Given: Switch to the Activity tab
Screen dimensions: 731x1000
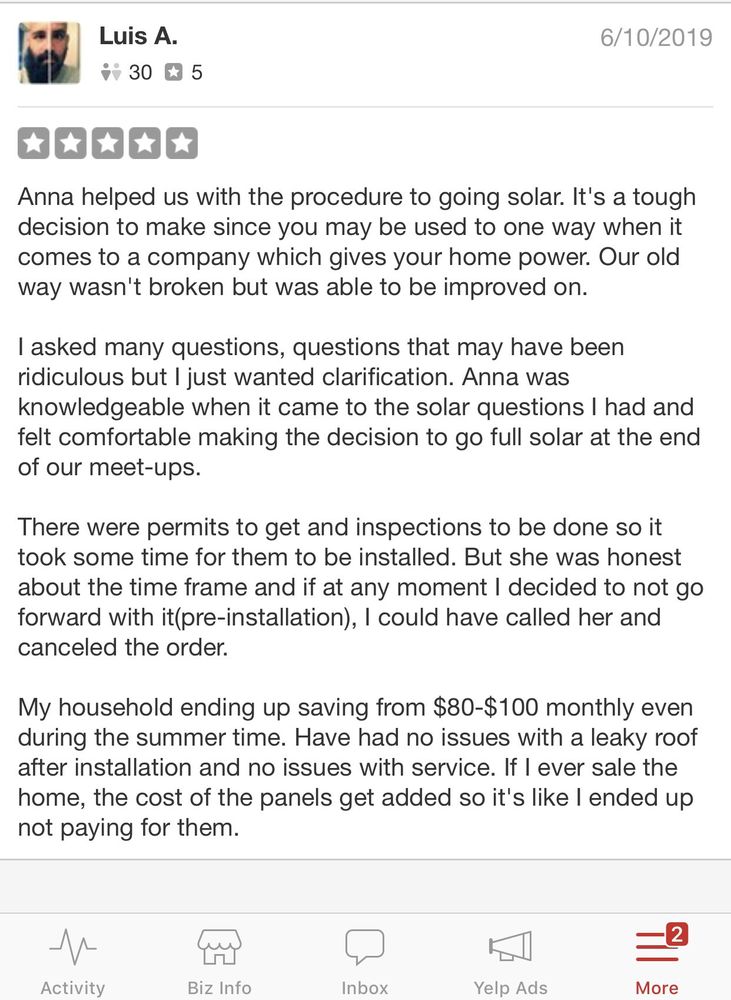Looking at the screenshot, I should (x=72, y=959).
